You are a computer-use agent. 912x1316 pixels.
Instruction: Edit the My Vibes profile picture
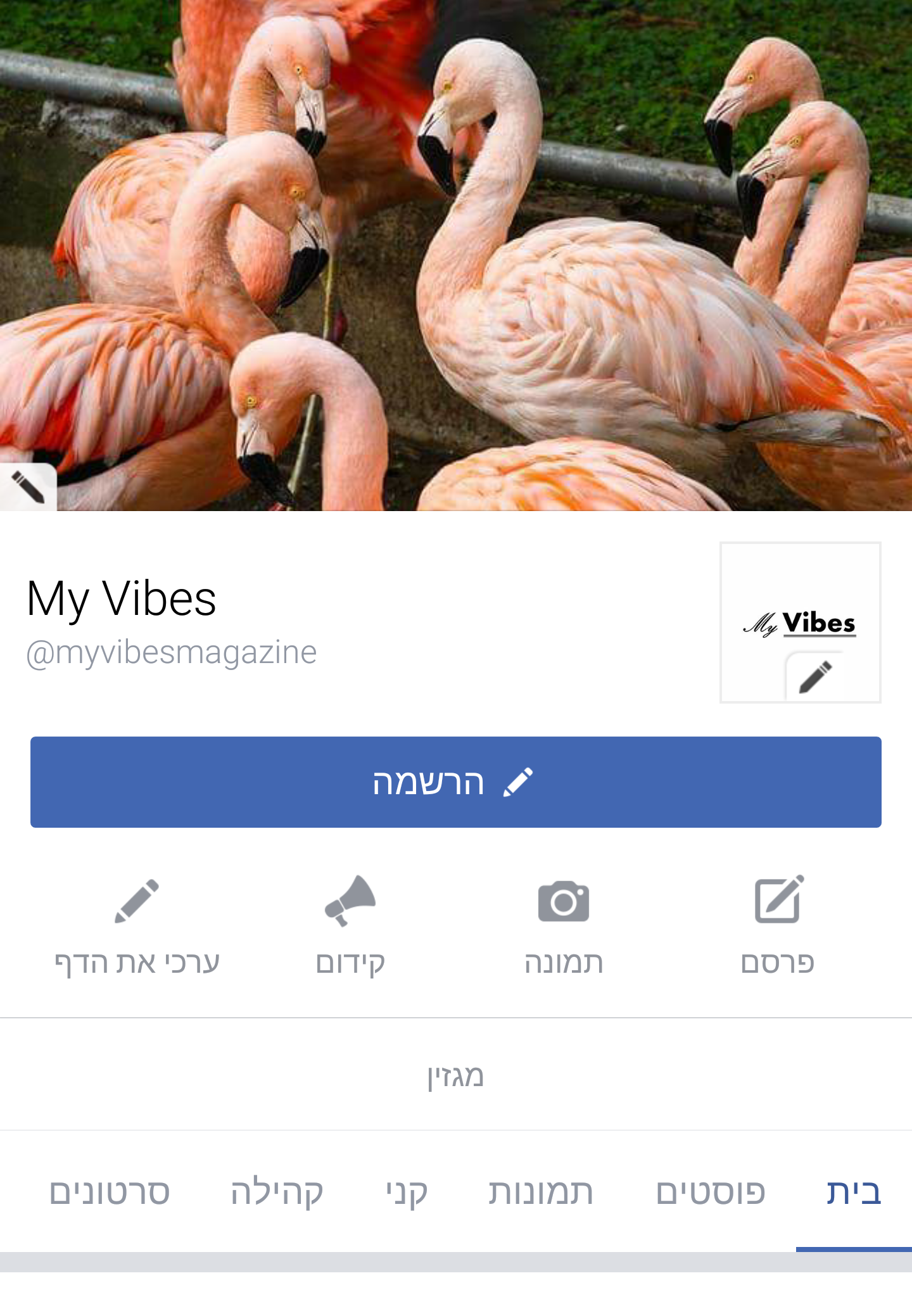point(814,676)
